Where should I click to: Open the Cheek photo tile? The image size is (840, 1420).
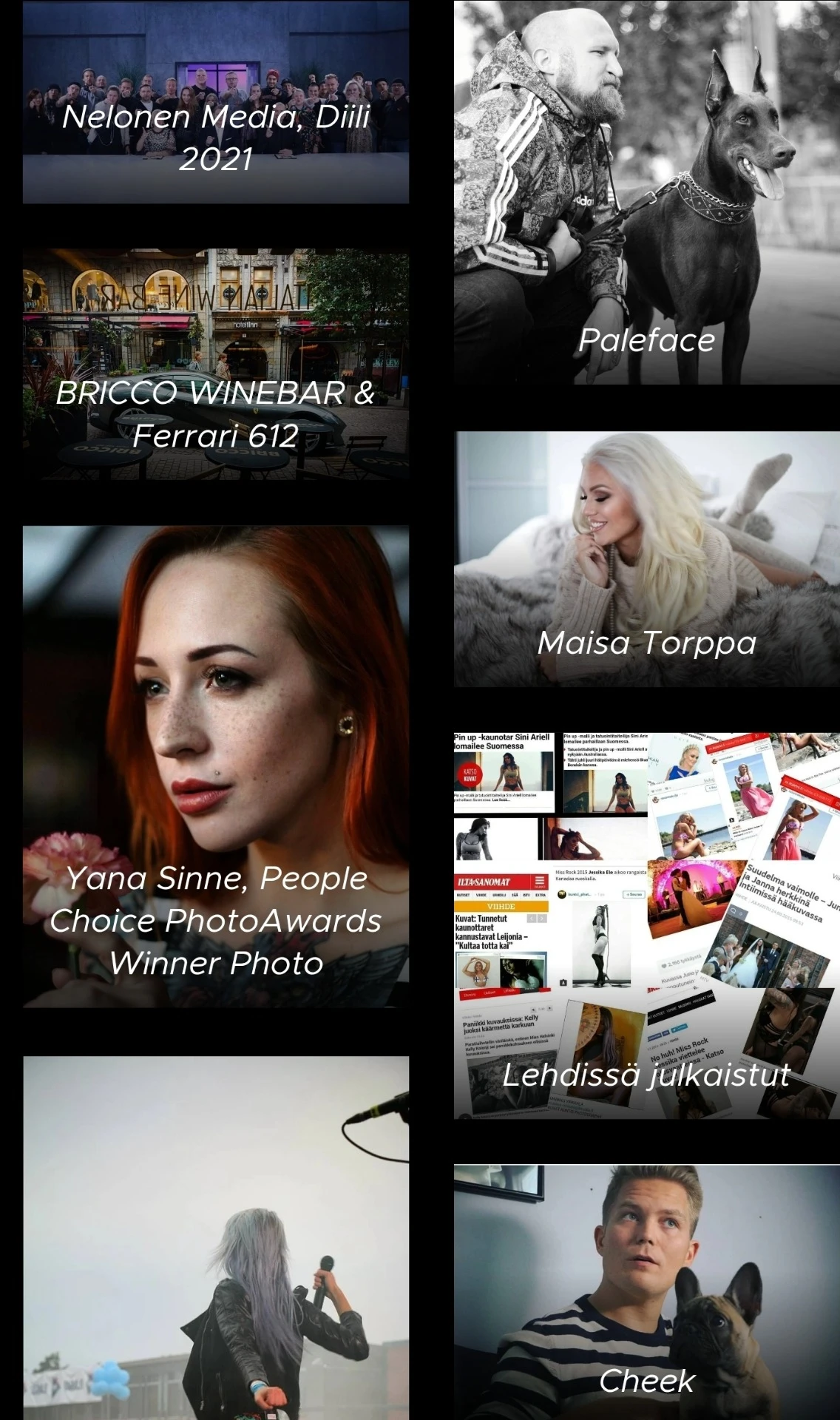coord(646,1291)
